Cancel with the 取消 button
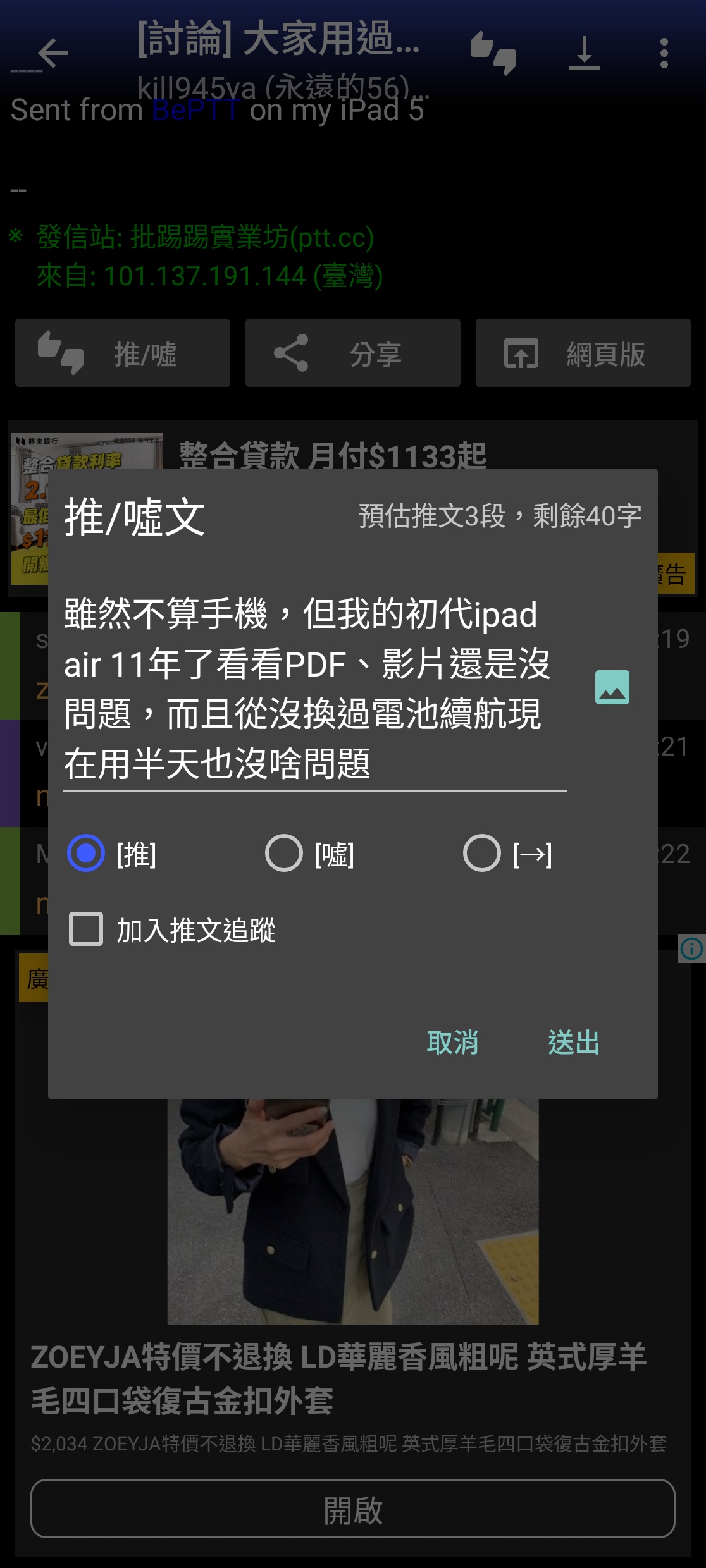This screenshot has height=1568, width=706. pyautogui.click(x=452, y=1043)
